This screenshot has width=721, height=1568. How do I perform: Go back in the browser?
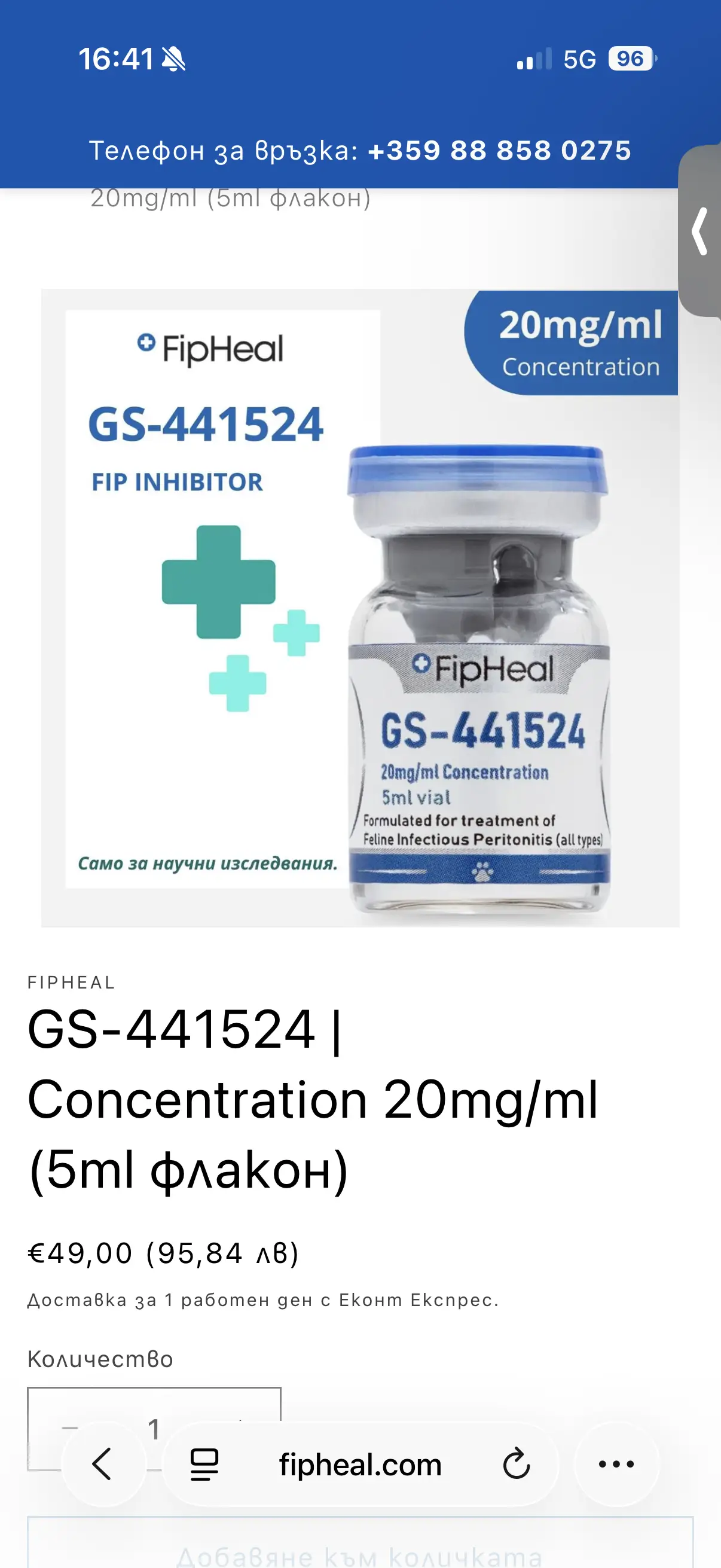click(102, 1464)
